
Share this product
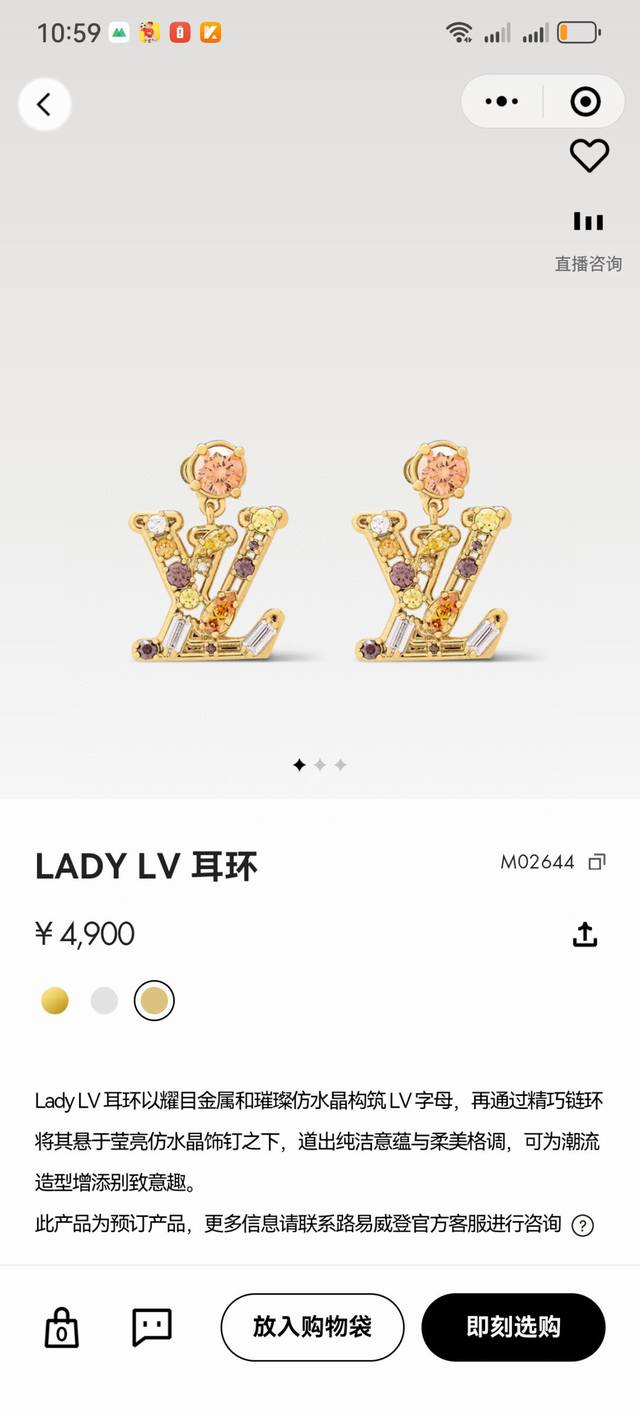tap(585, 935)
